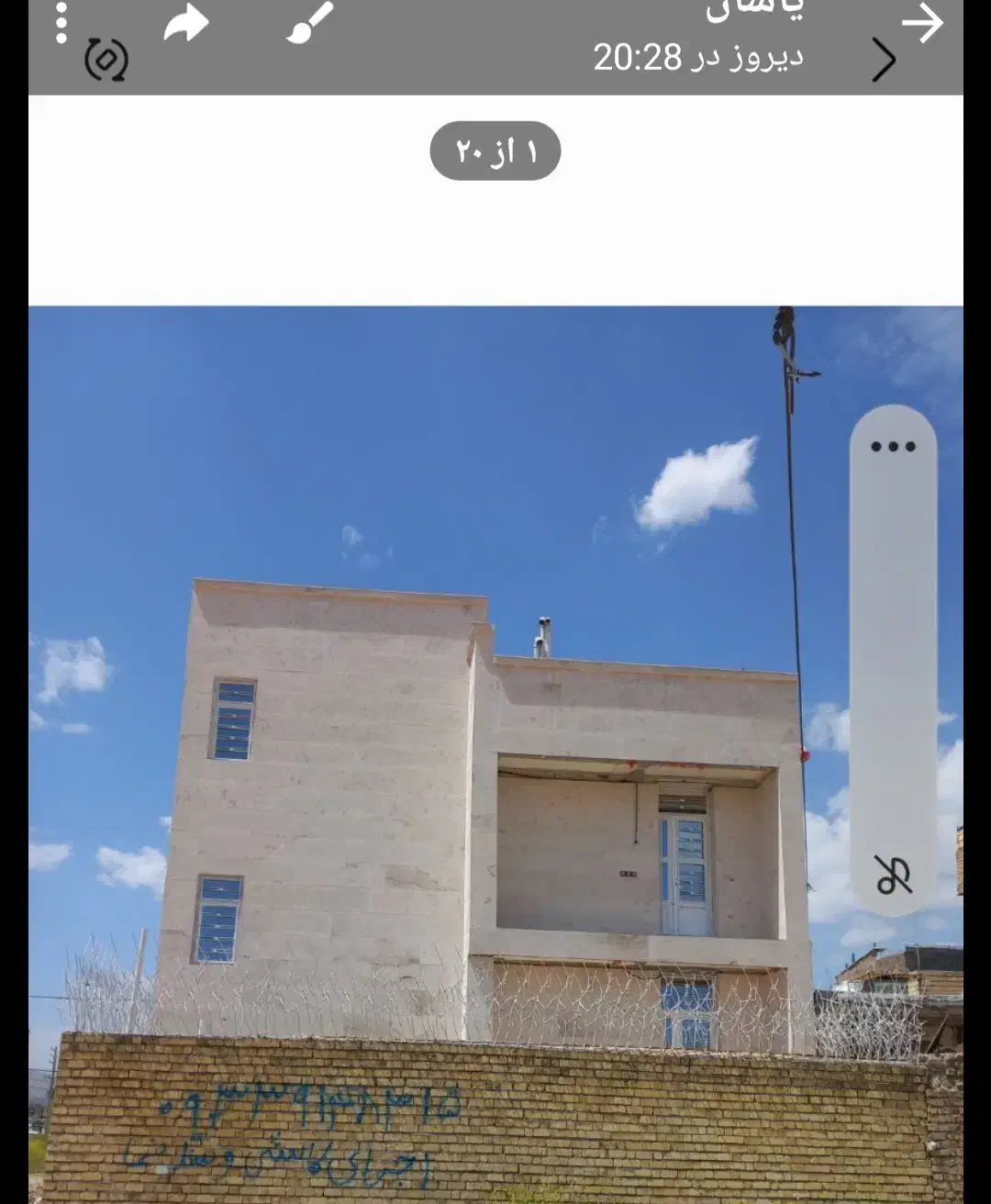Viewport: 991px width, 1204px height.
Task: Tap the black chevron beside the timestamp
Action: pyautogui.click(x=883, y=61)
